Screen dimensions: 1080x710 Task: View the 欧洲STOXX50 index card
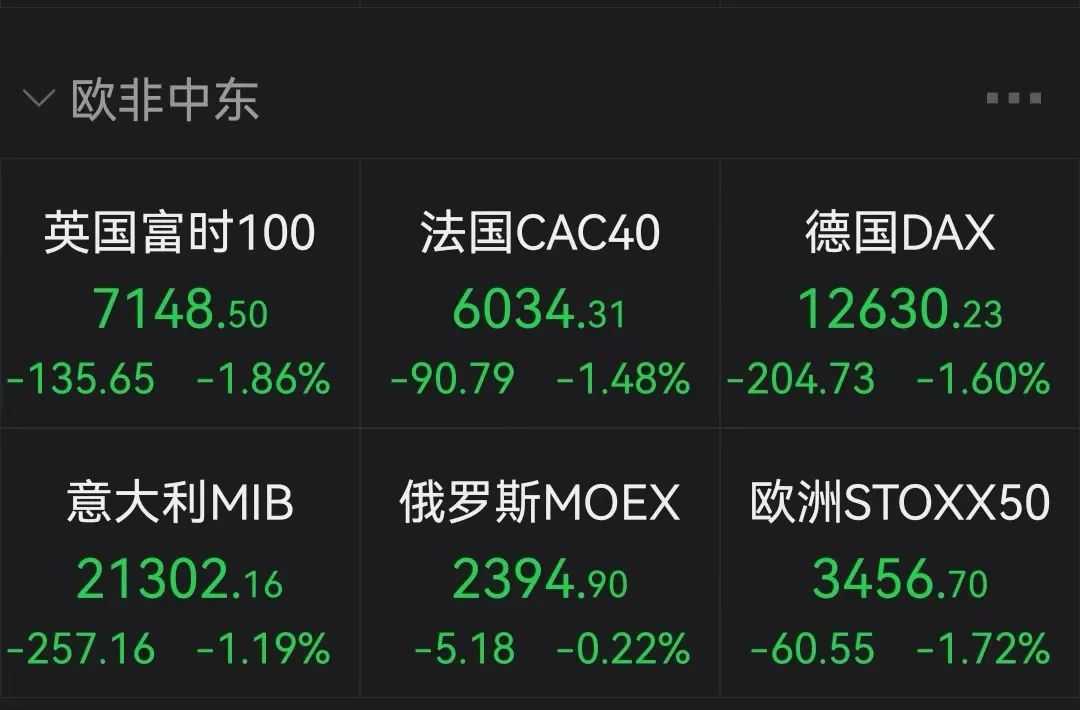[x=900, y=565]
